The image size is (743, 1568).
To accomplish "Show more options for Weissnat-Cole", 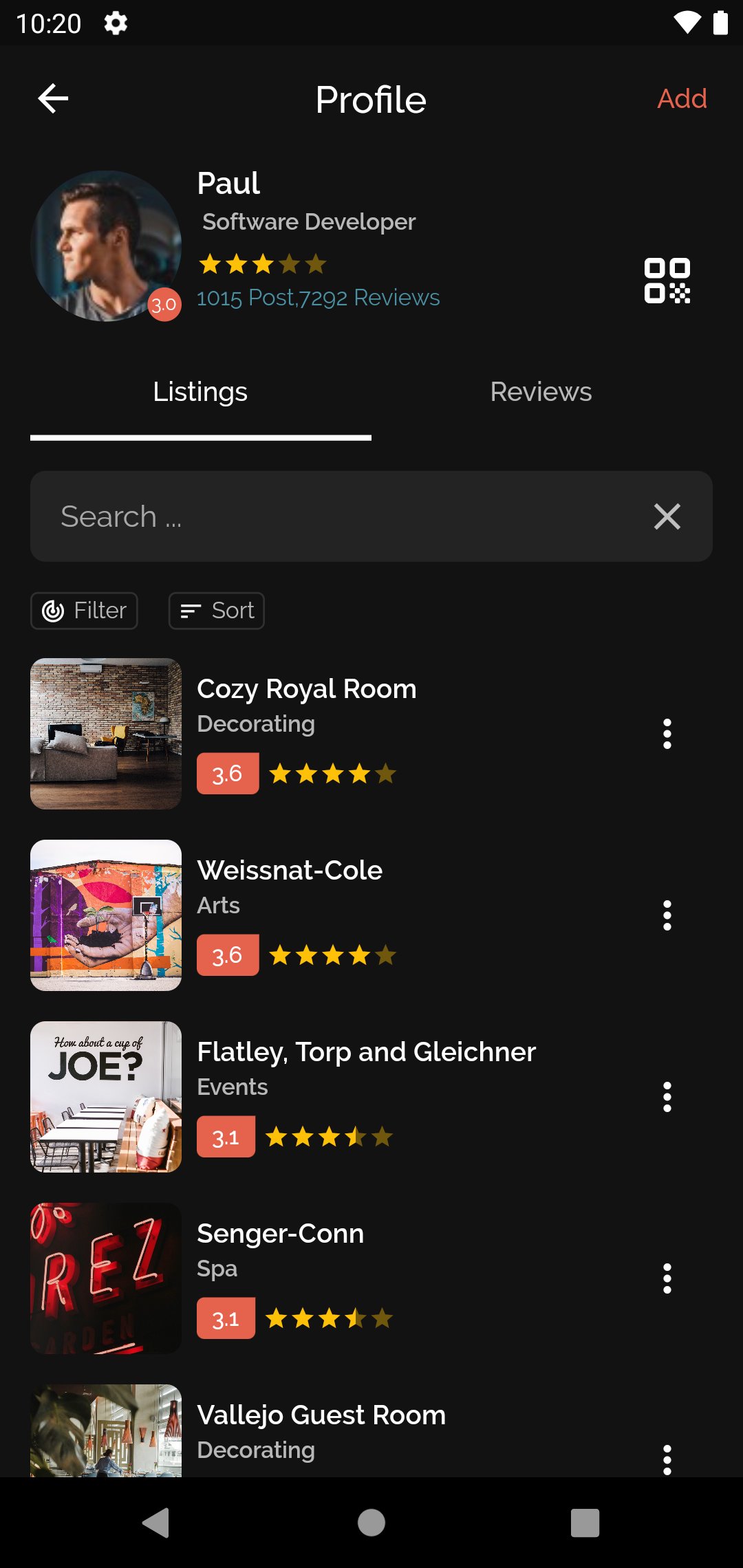I will (x=667, y=915).
